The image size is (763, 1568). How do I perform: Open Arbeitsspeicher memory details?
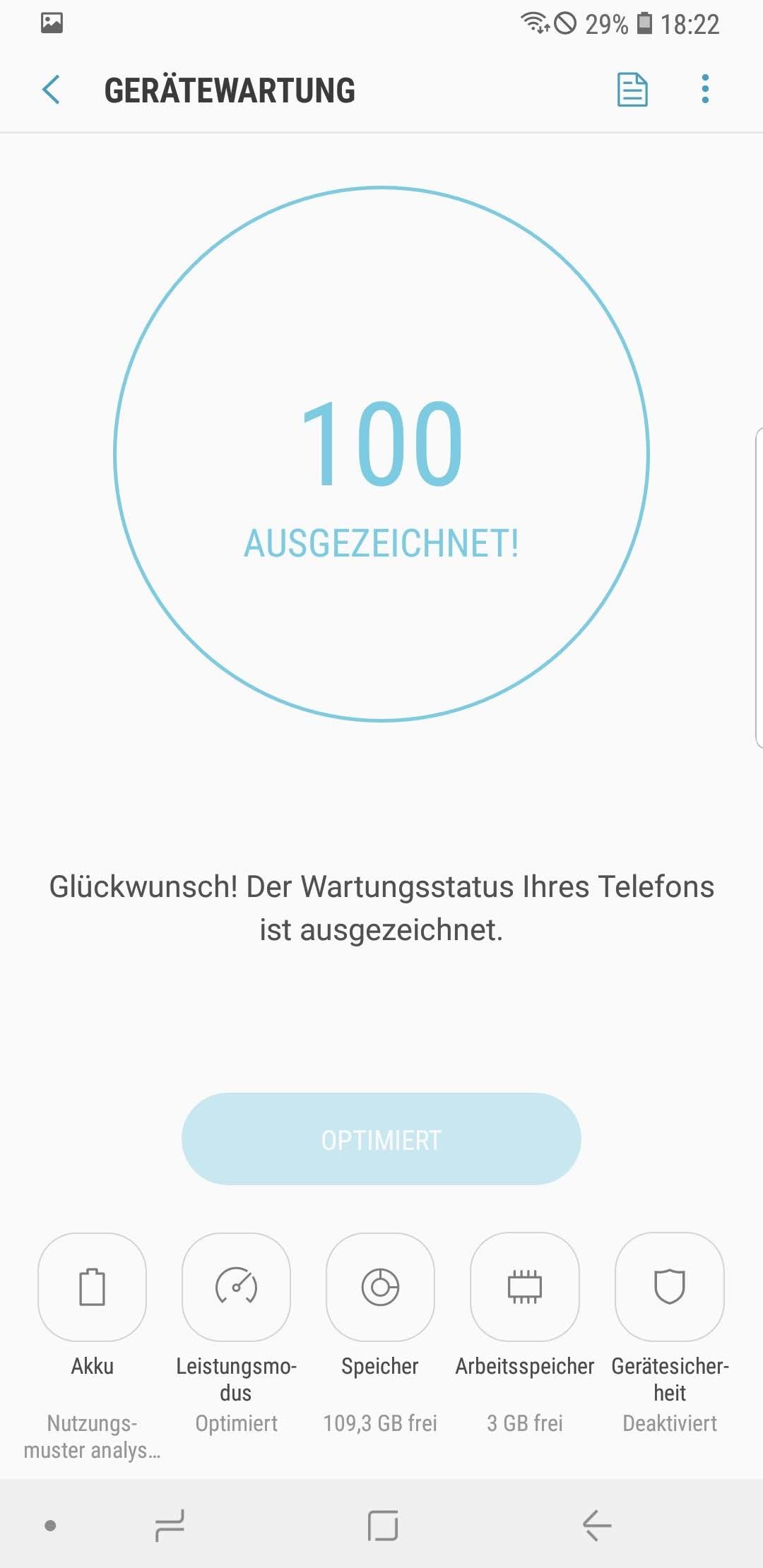coord(525,1287)
